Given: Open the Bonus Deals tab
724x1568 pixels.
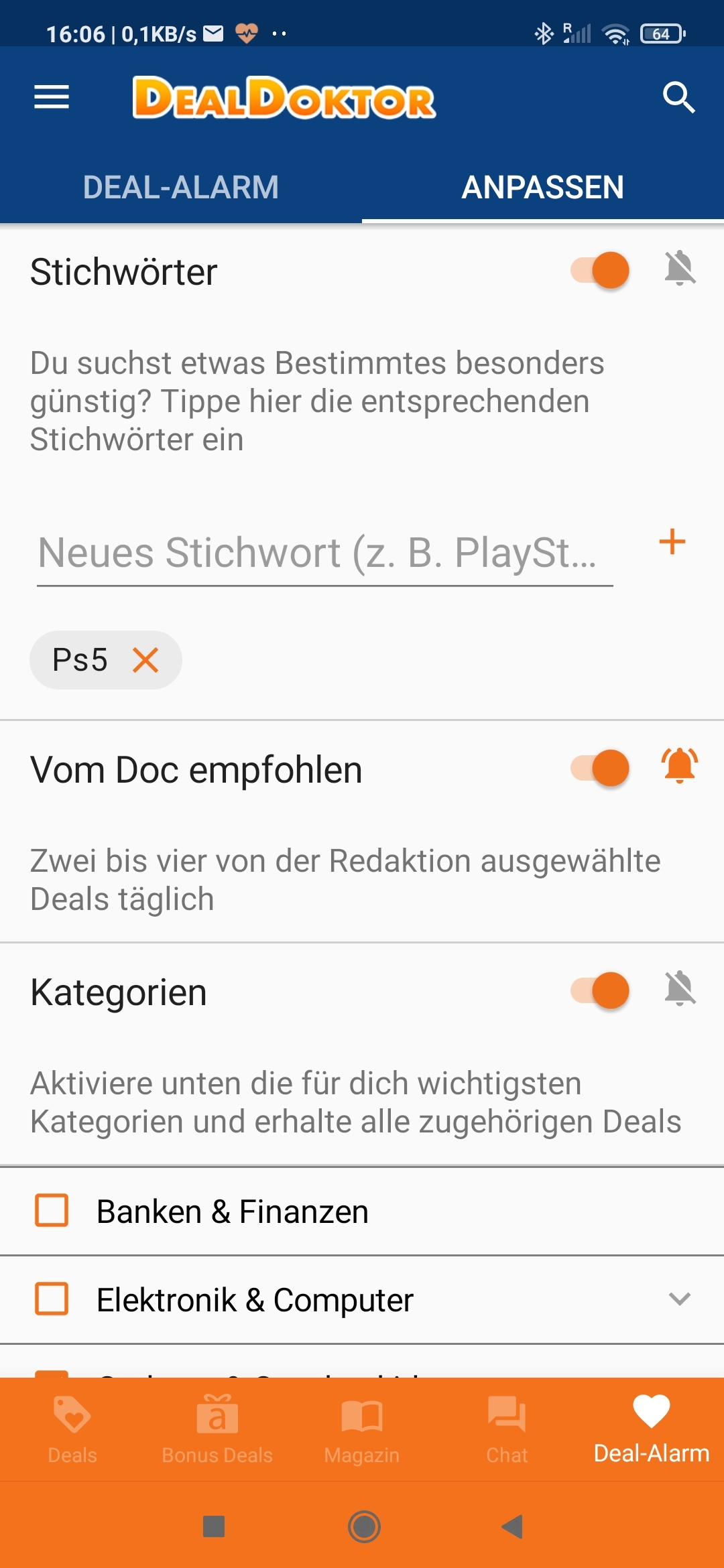Looking at the screenshot, I should [x=217, y=1429].
